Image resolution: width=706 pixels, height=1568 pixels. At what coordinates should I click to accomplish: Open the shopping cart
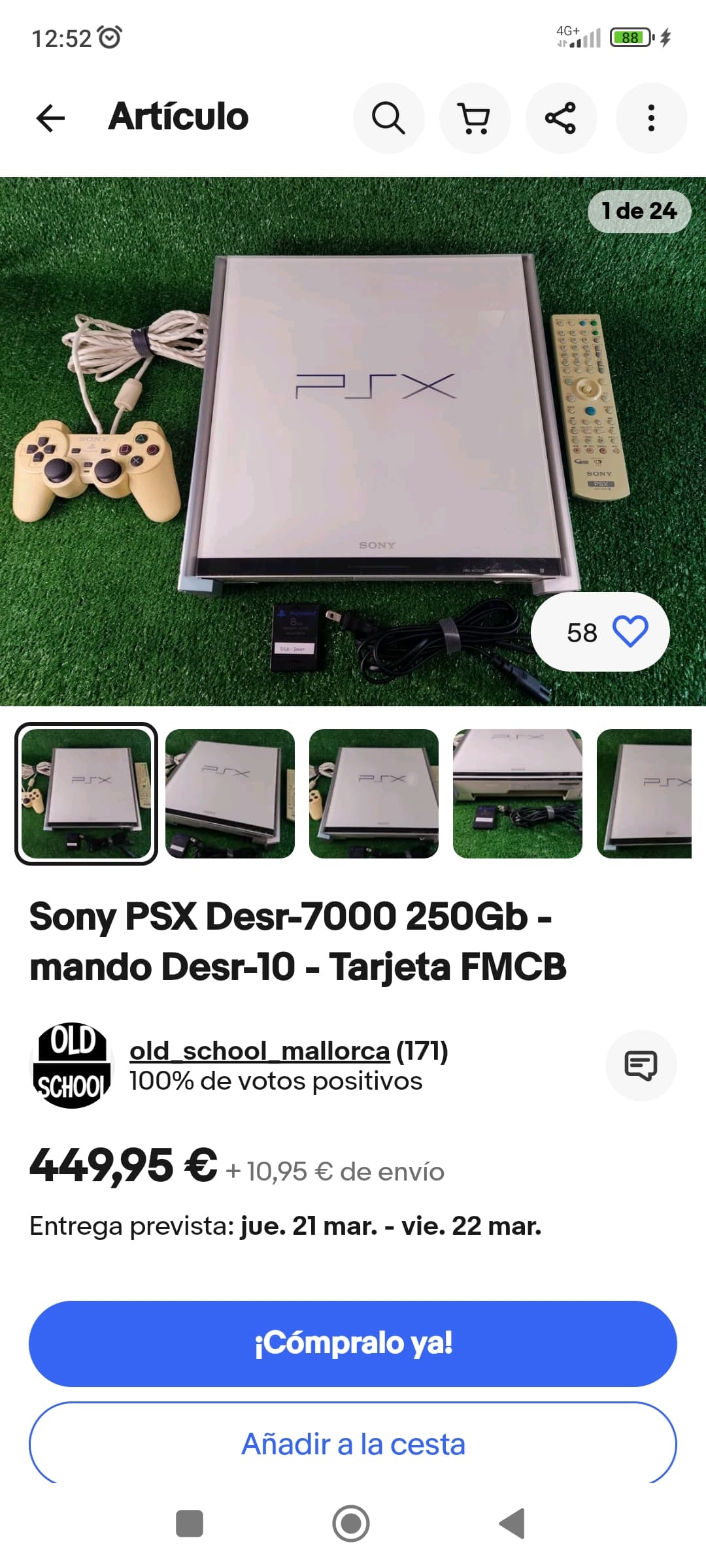tap(475, 118)
